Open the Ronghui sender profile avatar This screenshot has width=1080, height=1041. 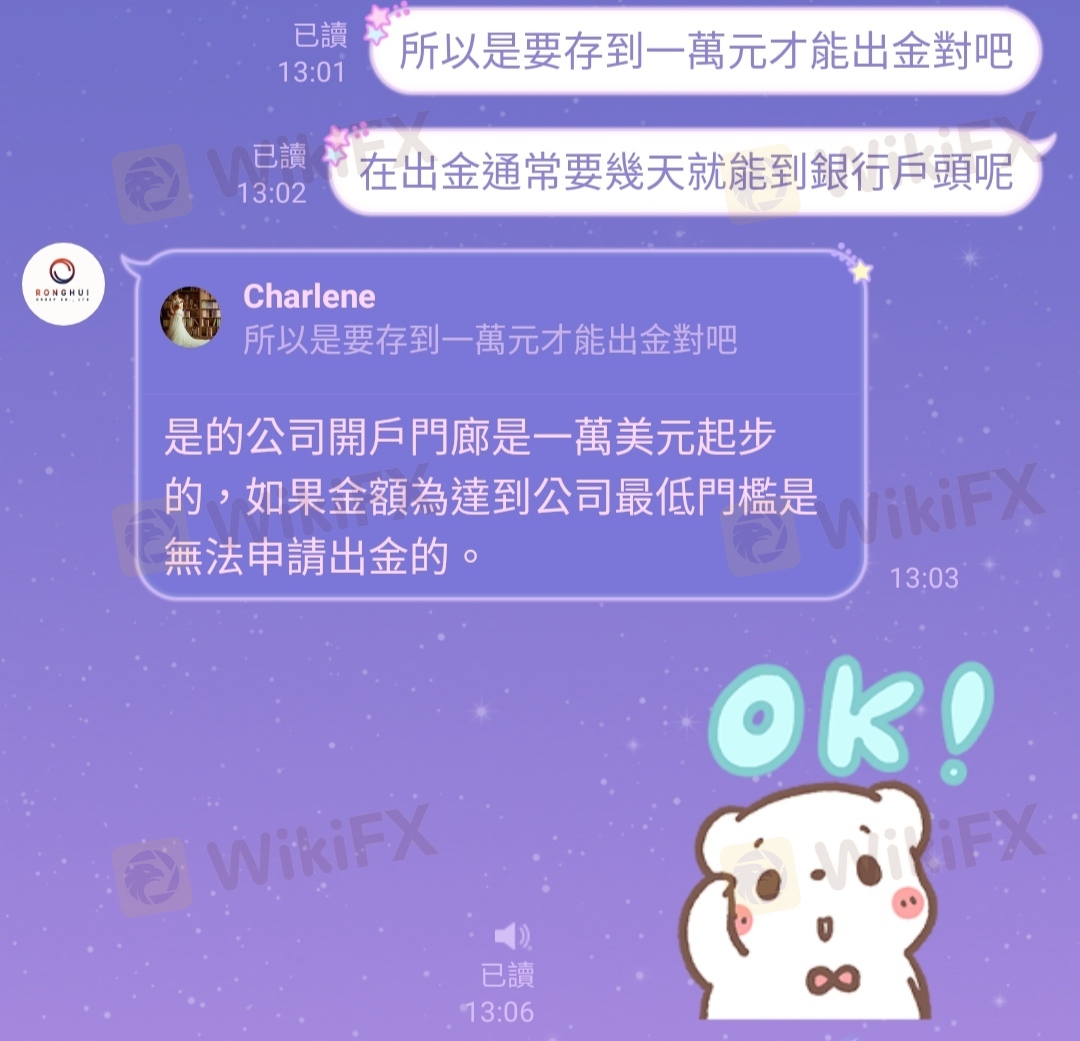(64, 284)
